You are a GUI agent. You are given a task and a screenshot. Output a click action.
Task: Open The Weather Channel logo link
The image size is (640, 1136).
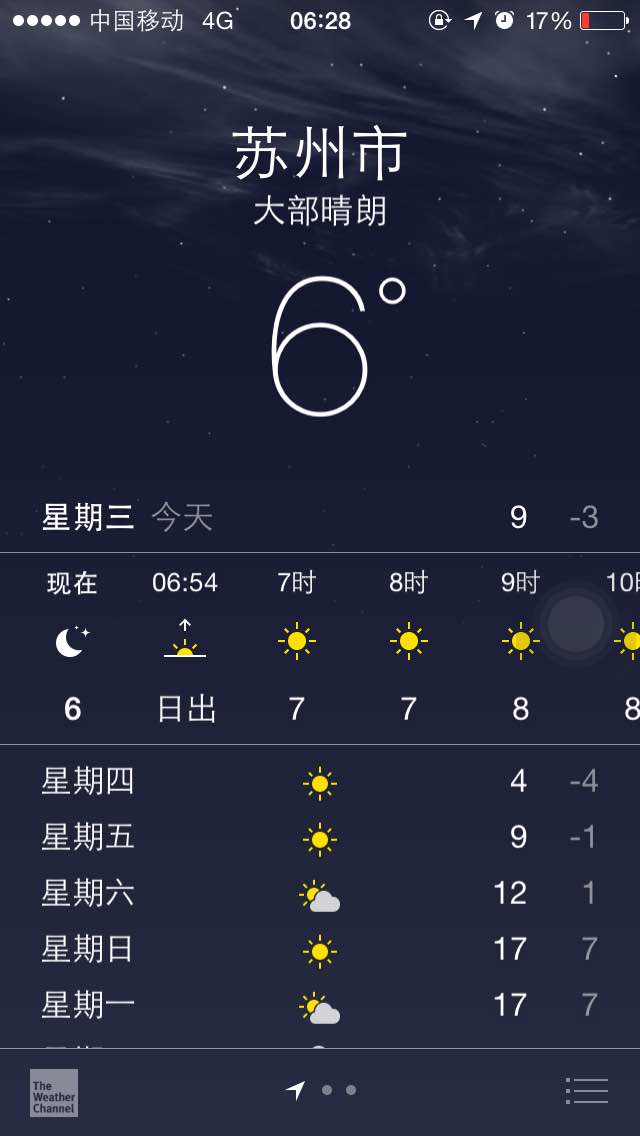[54, 1093]
